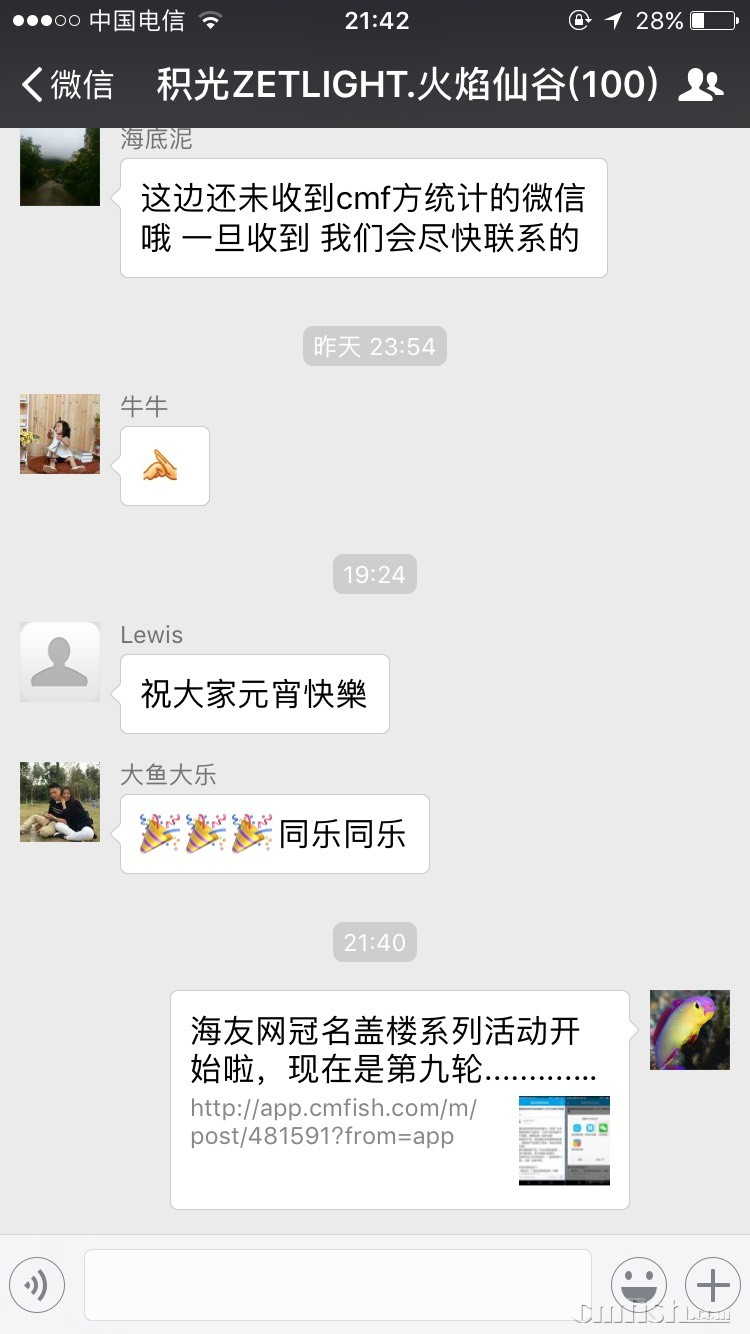The width and height of the screenshot is (750, 1334).
Task: Open the plus attachments menu
Action: pos(713,1285)
